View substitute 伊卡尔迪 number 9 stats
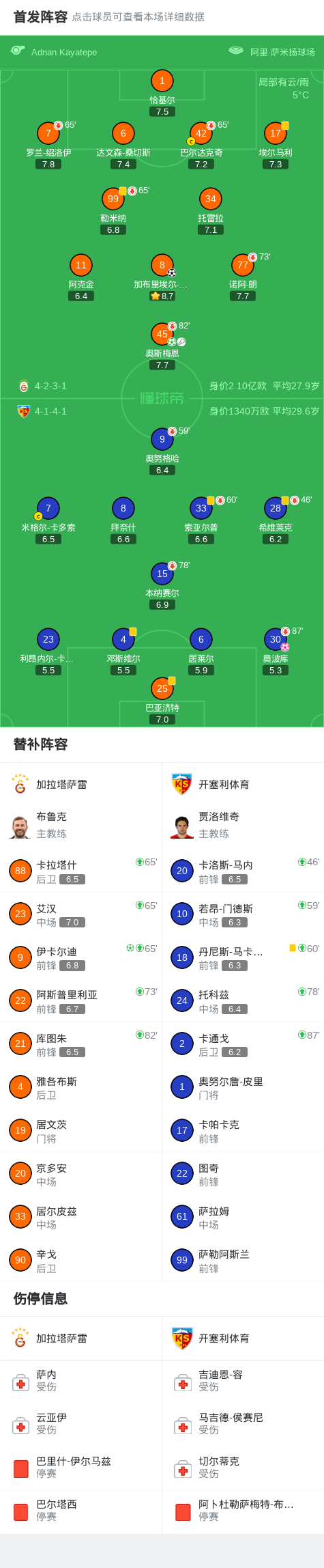This screenshot has height=1568, width=324. click(81, 957)
